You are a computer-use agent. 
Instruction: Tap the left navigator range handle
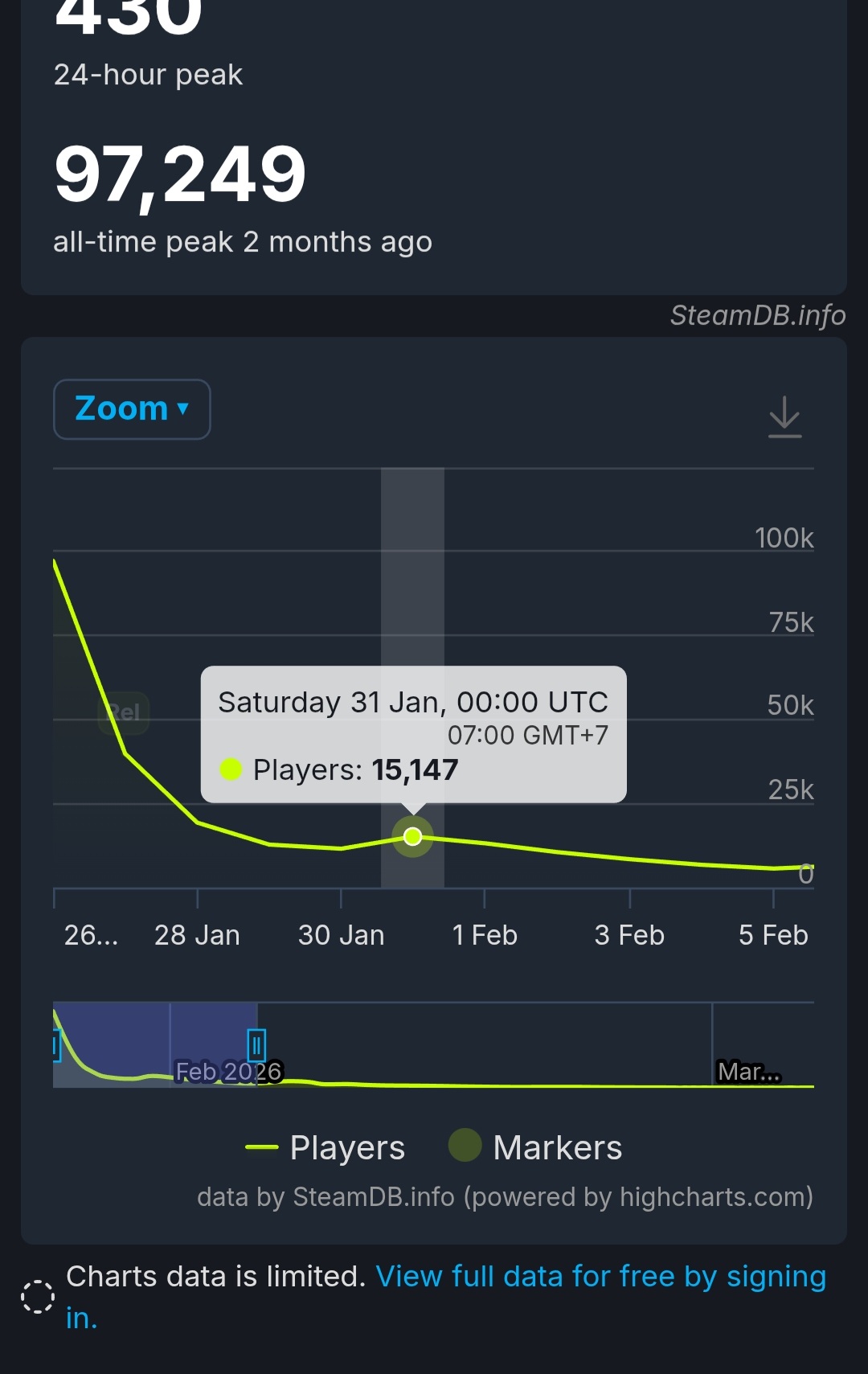click(x=55, y=1045)
